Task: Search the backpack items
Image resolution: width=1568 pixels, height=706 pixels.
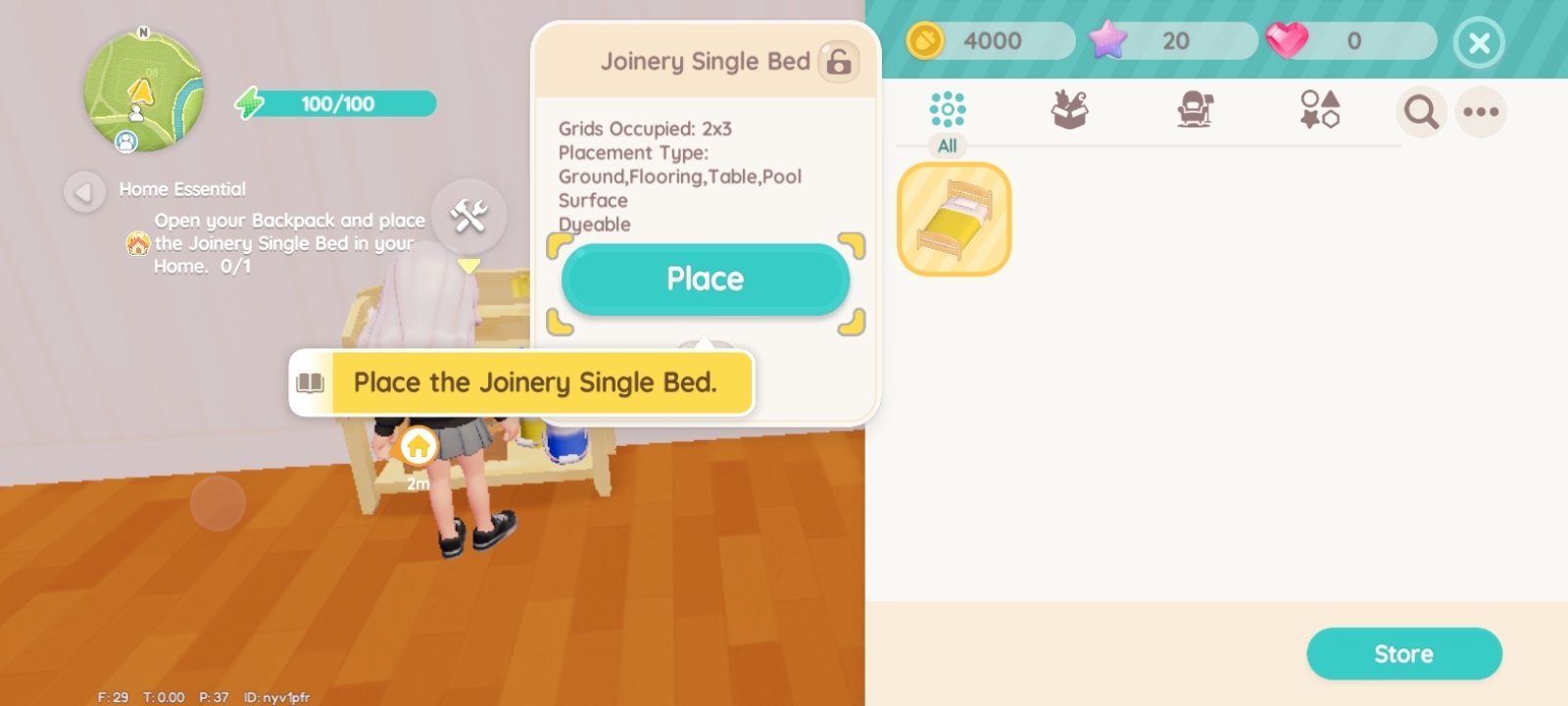Action: click(x=1421, y=112)
